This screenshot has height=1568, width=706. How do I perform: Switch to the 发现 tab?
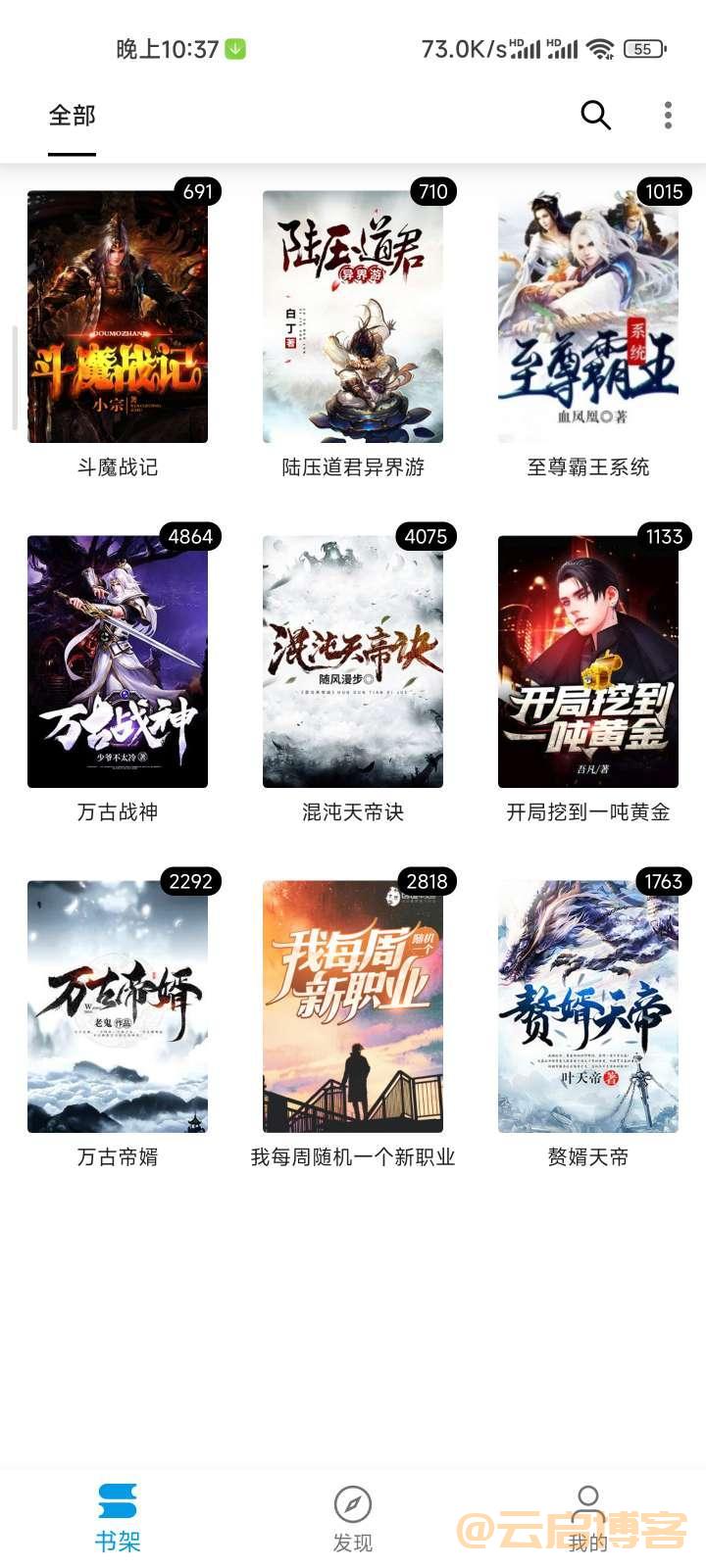[353, 1514]
